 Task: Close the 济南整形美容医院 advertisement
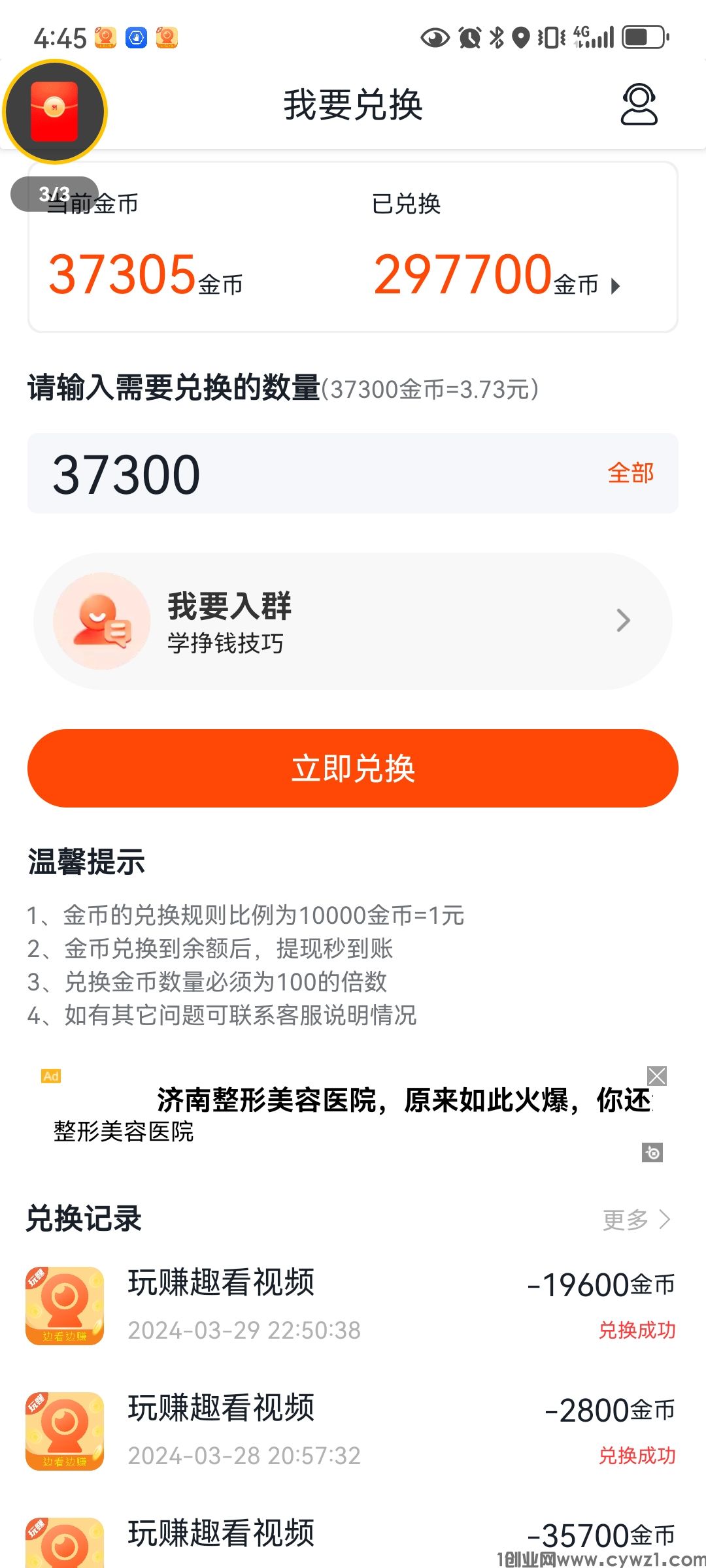(x=657, y=1076)
